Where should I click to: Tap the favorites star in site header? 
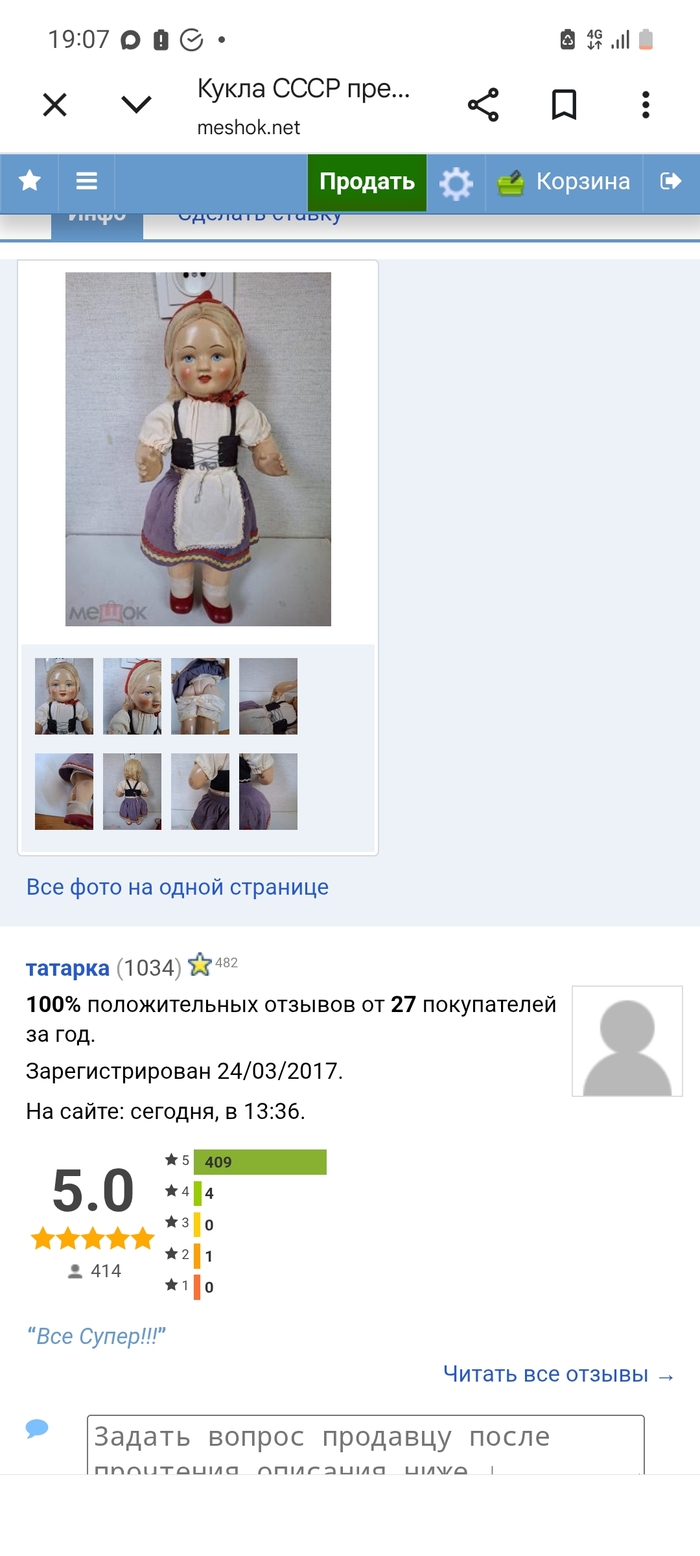30,181
